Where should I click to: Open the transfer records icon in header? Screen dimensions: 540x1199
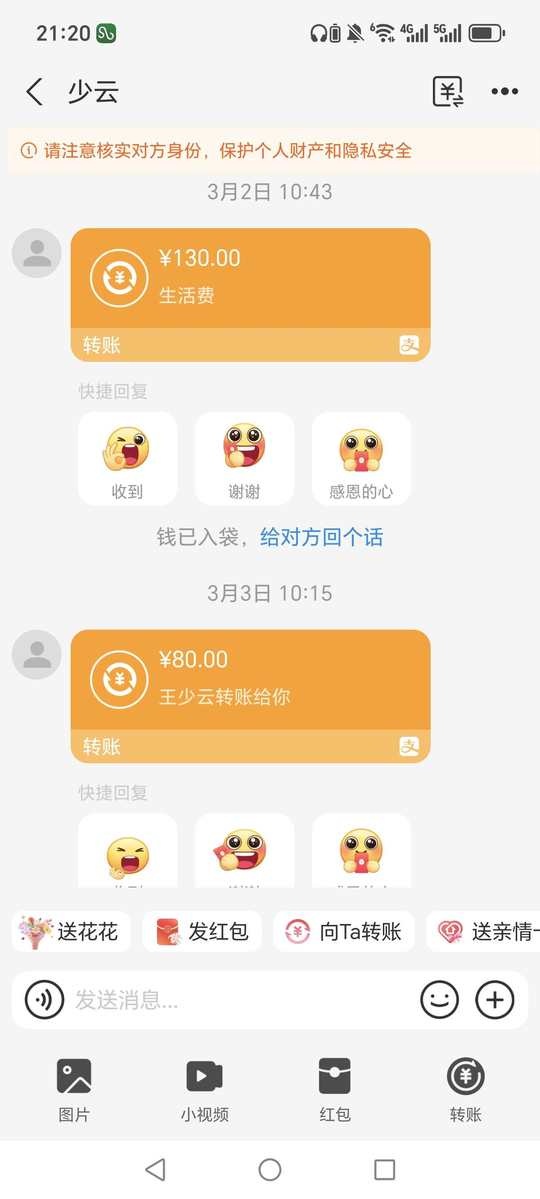(448, 92)
